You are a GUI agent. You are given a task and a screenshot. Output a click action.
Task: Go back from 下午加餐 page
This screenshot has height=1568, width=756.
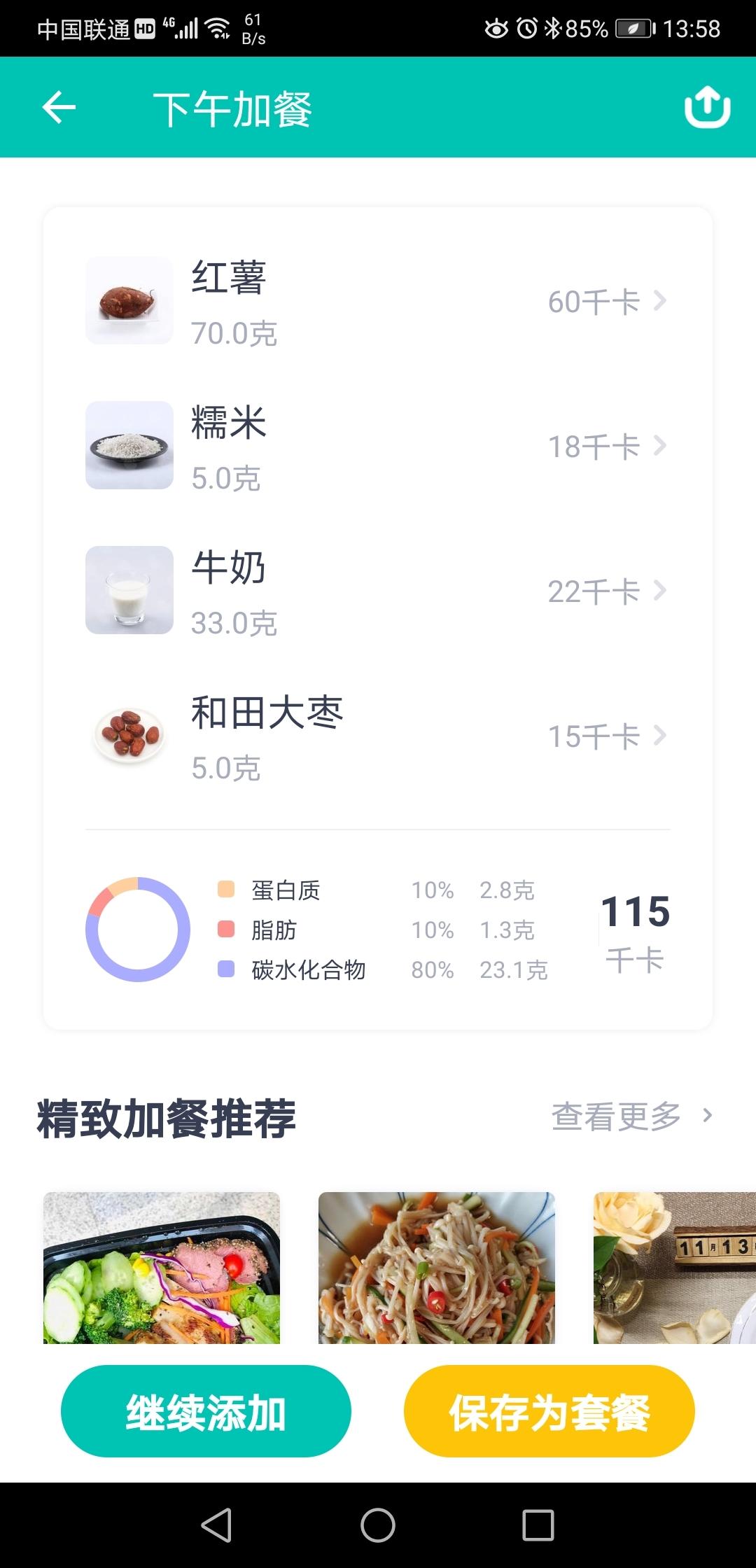59,108
